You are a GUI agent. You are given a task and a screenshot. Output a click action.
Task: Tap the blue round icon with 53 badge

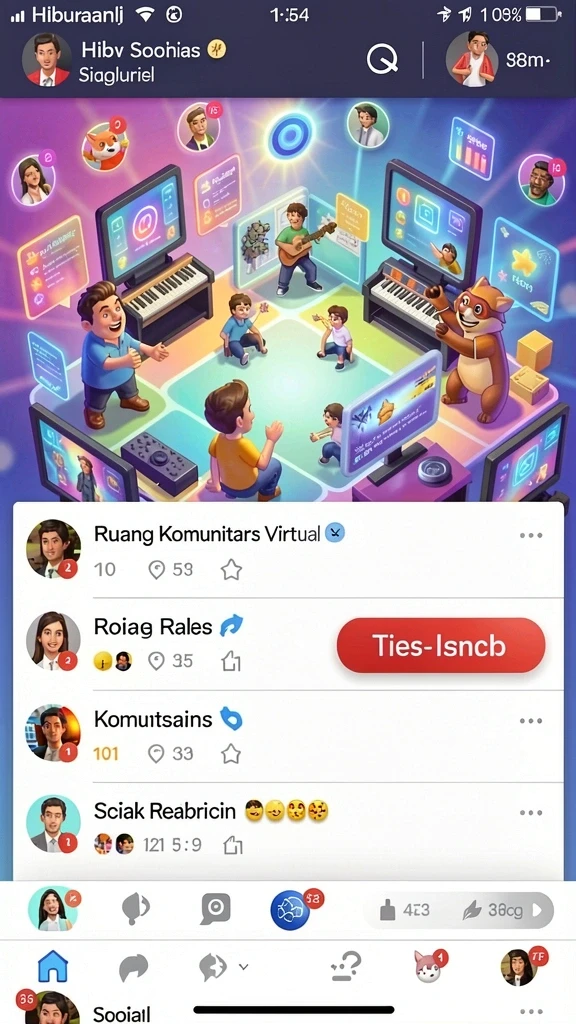point(291,910)
